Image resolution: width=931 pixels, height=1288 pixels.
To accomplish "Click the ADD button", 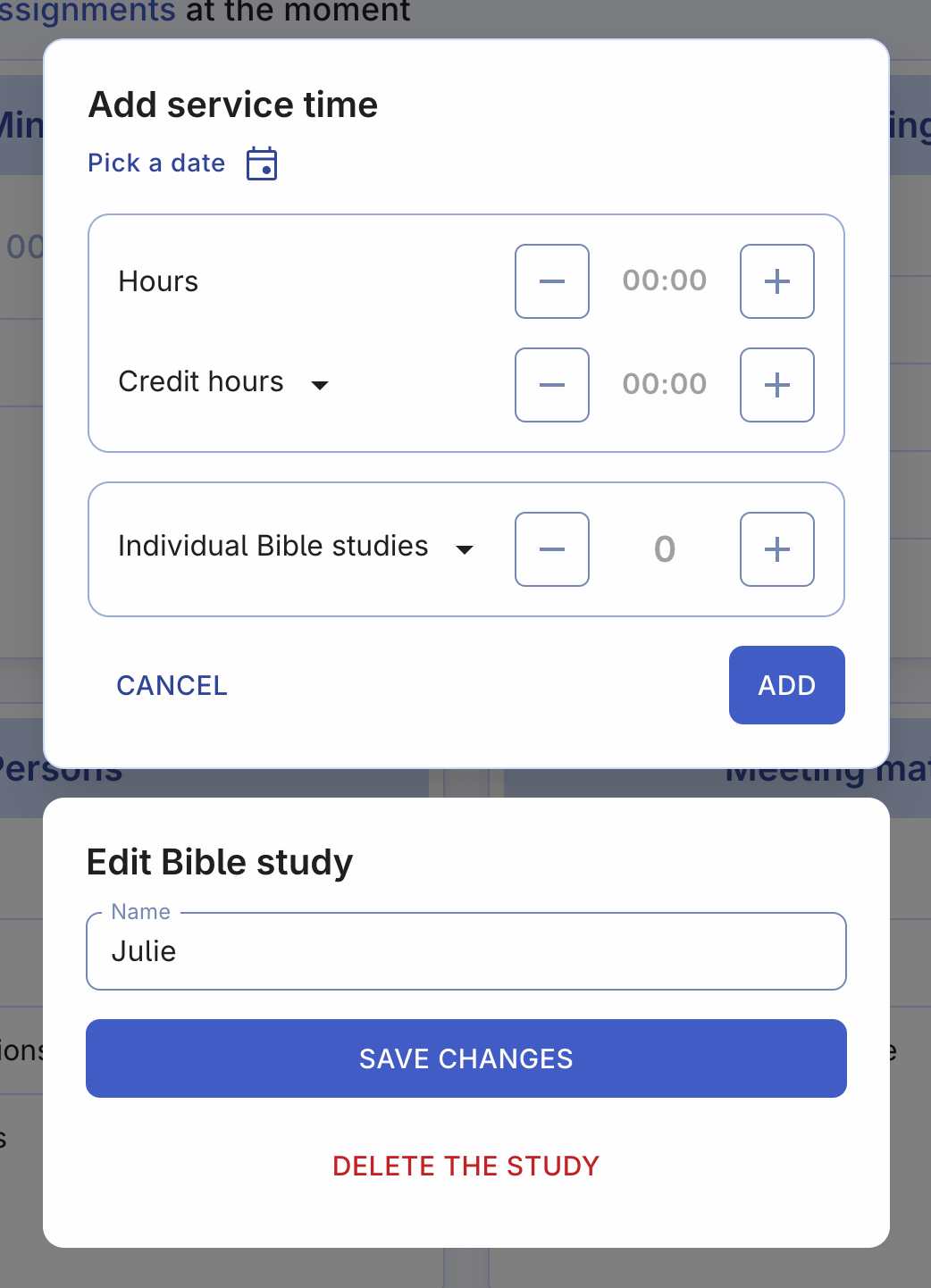I will coord(786,685).
